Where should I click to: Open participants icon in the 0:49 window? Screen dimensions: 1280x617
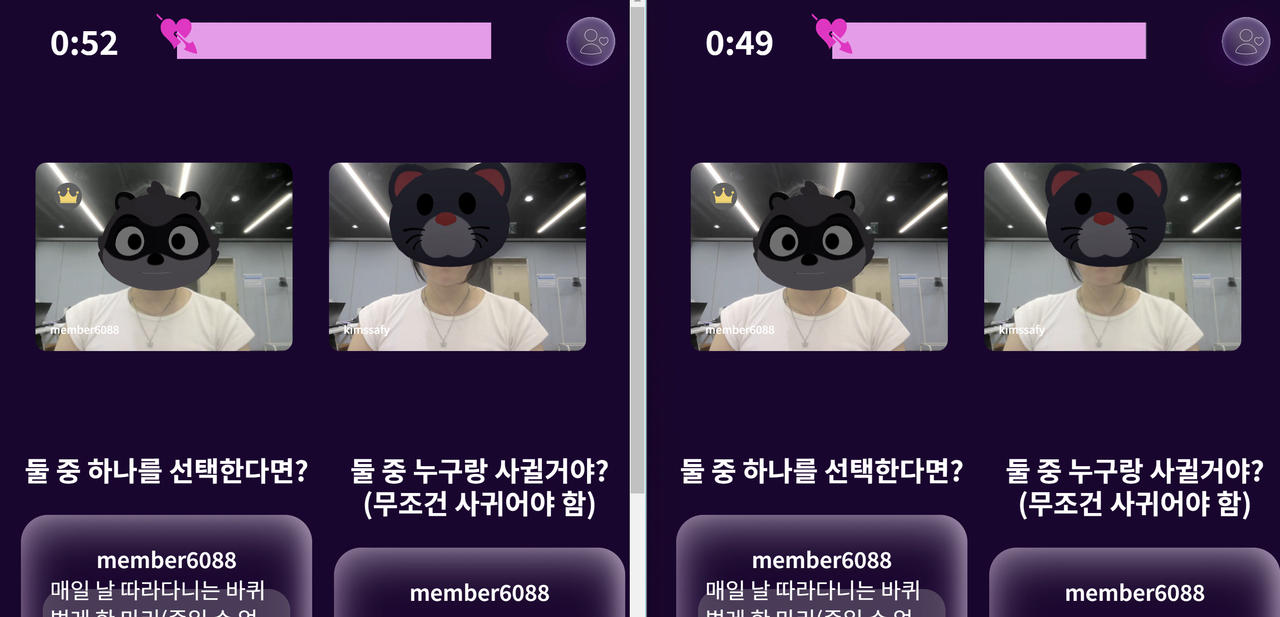click(x=1246, y=42)
